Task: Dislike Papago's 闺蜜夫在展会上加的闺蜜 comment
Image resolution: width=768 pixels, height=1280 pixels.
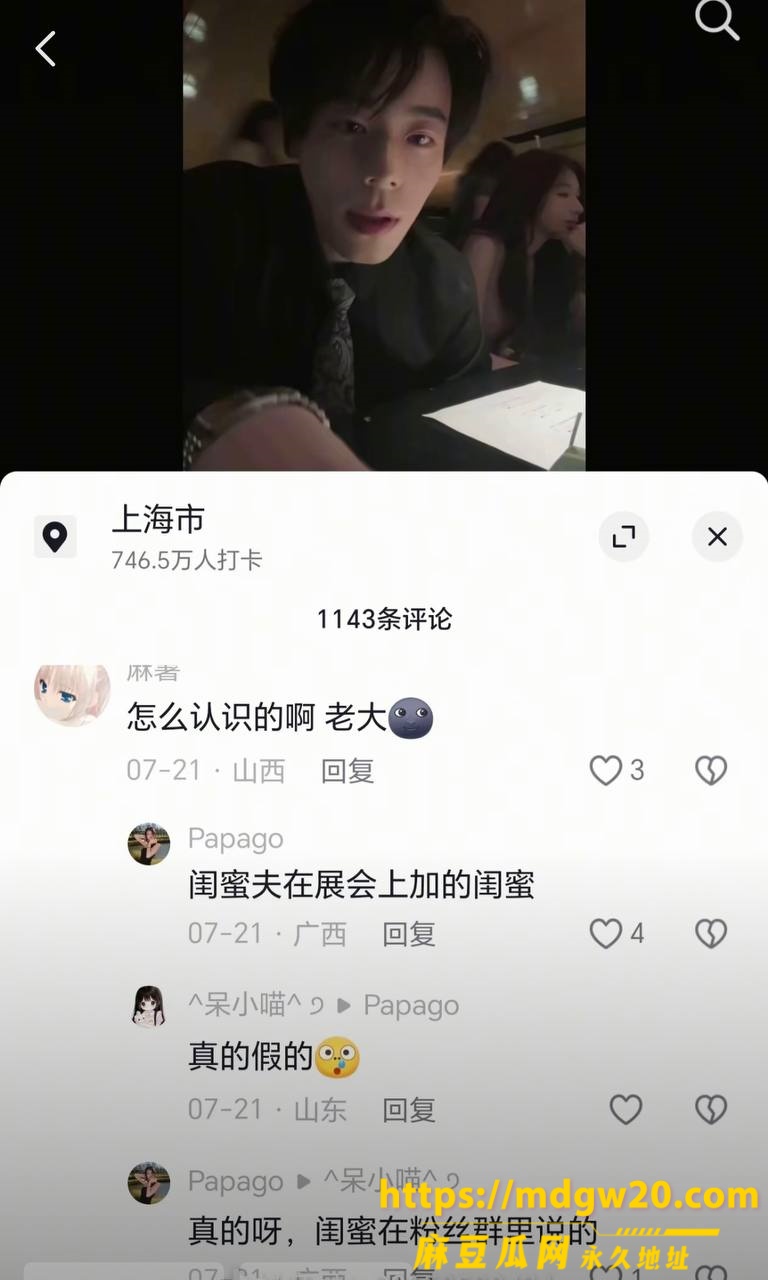Action: tap(711, 933)
